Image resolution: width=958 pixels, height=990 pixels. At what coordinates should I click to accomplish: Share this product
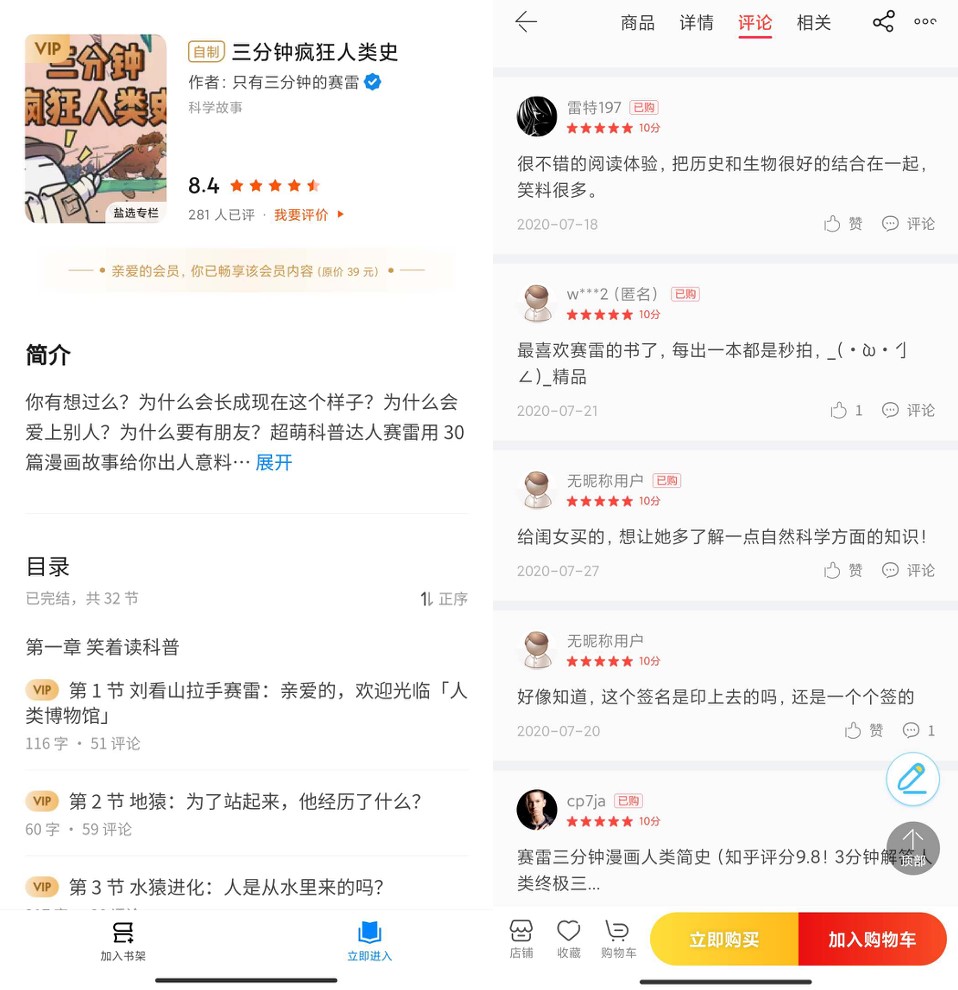(883, 22)
